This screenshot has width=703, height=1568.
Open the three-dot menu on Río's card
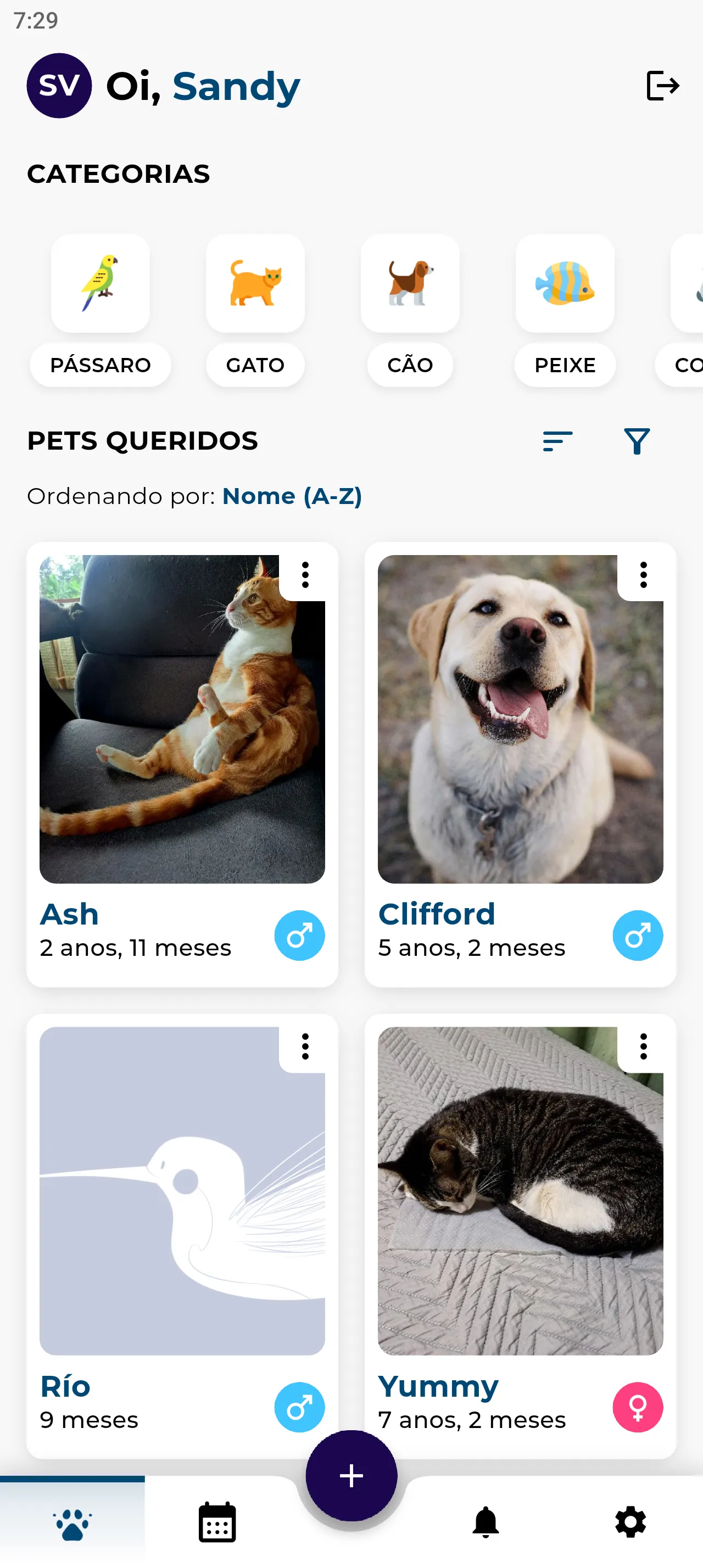pos(304,1047)
